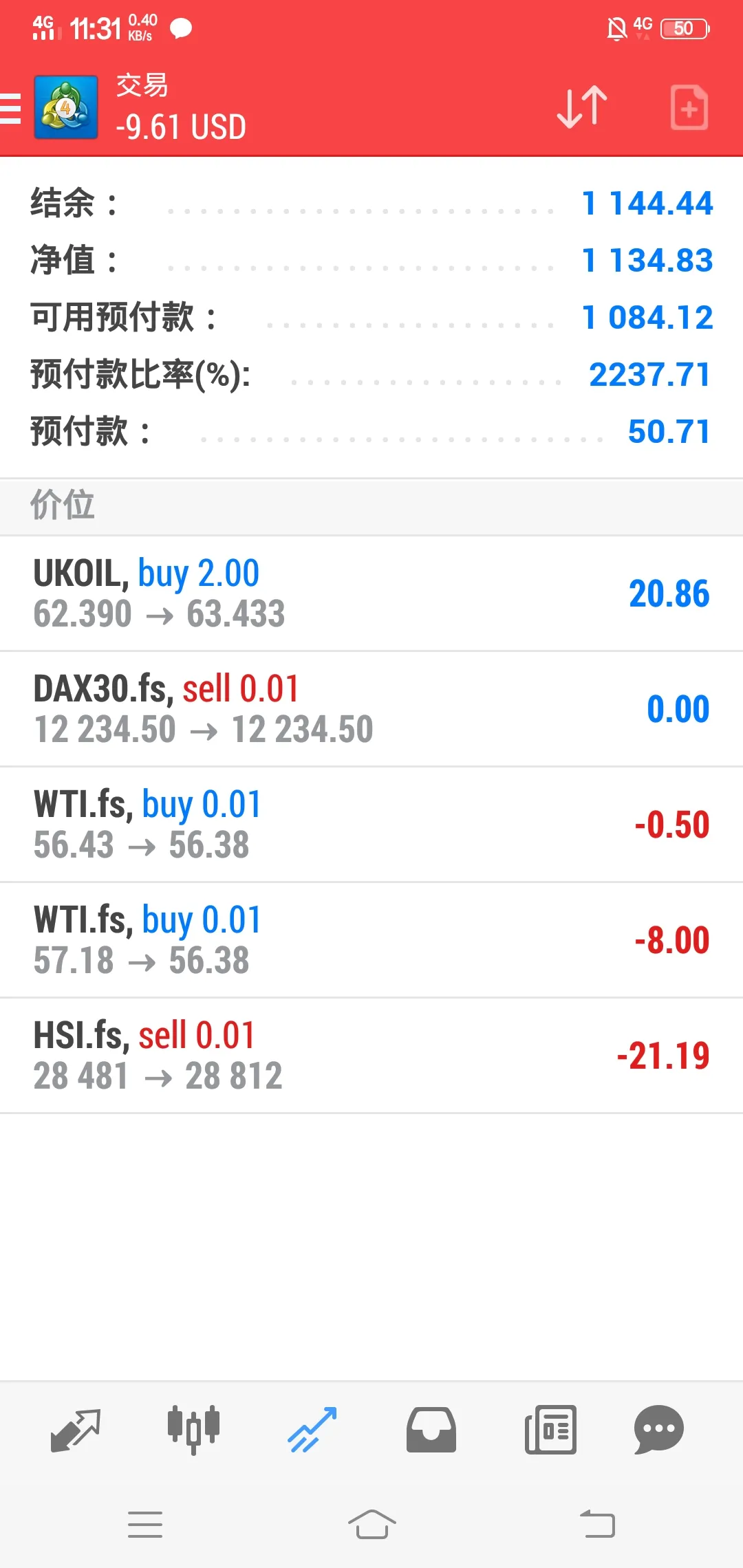Tap the sort arrows icon

pyautogui.click(x=582, y=108)
